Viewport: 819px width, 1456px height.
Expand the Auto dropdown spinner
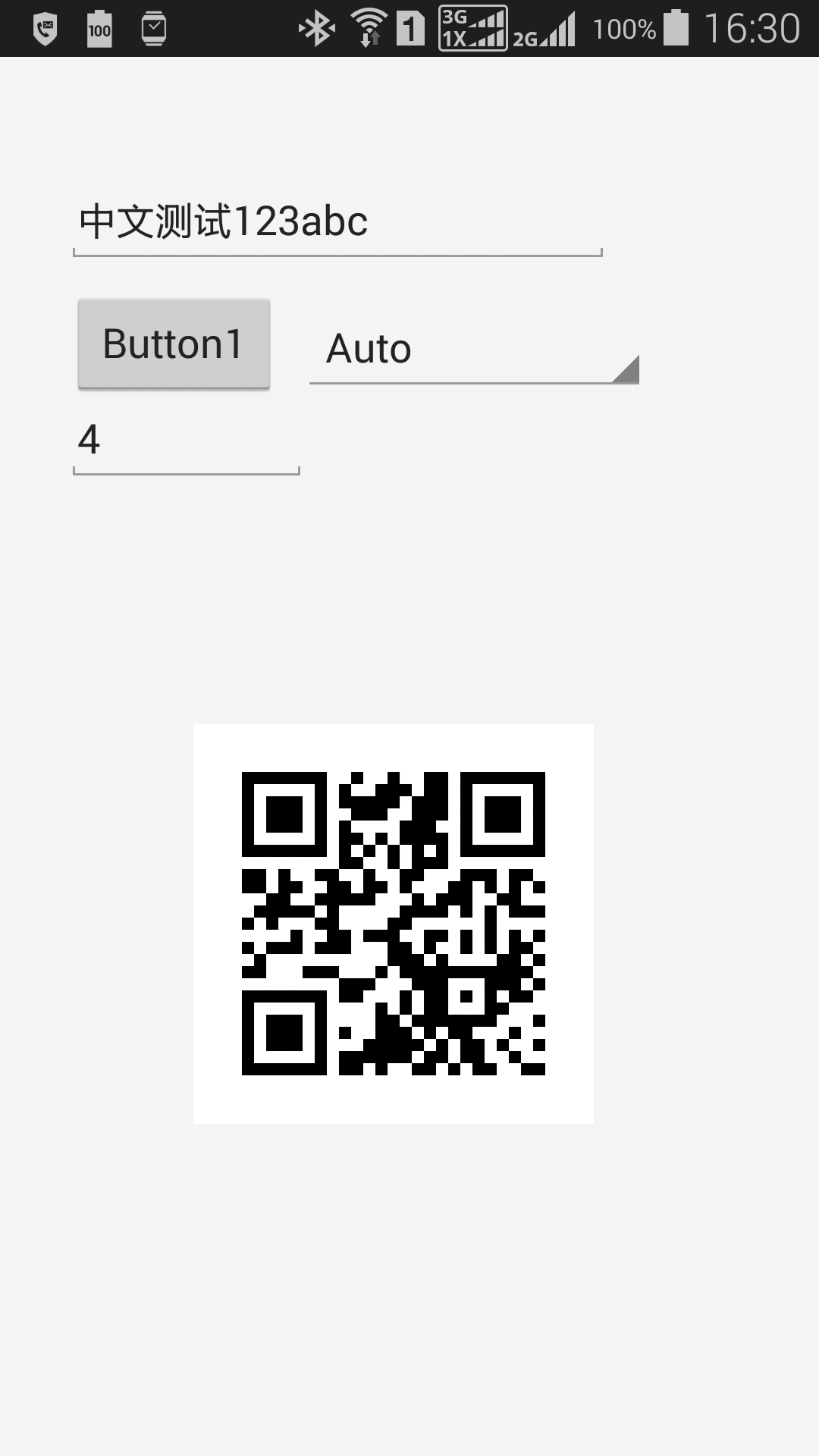tap(474, 350)
